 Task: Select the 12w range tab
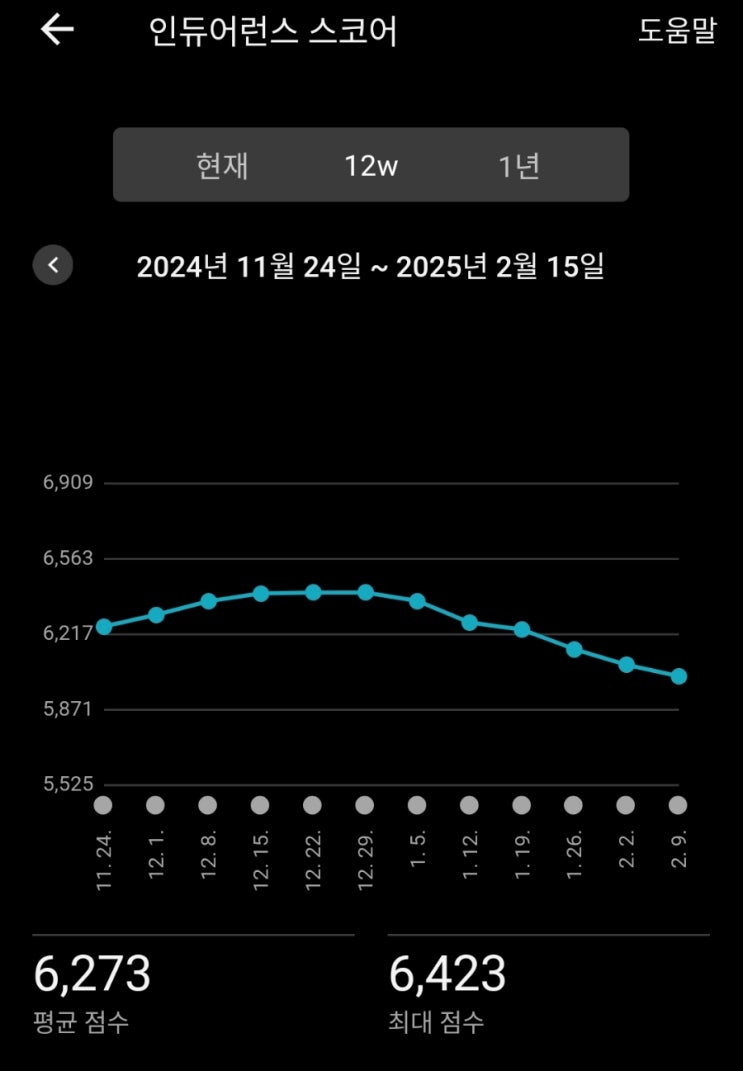point(371,165)
